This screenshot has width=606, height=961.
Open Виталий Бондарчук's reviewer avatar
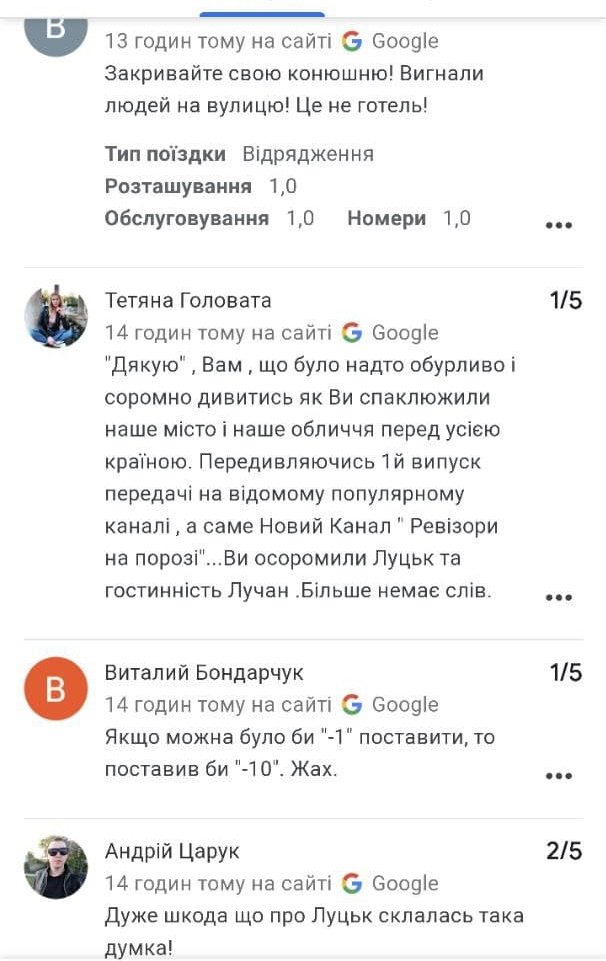point(56,688)
